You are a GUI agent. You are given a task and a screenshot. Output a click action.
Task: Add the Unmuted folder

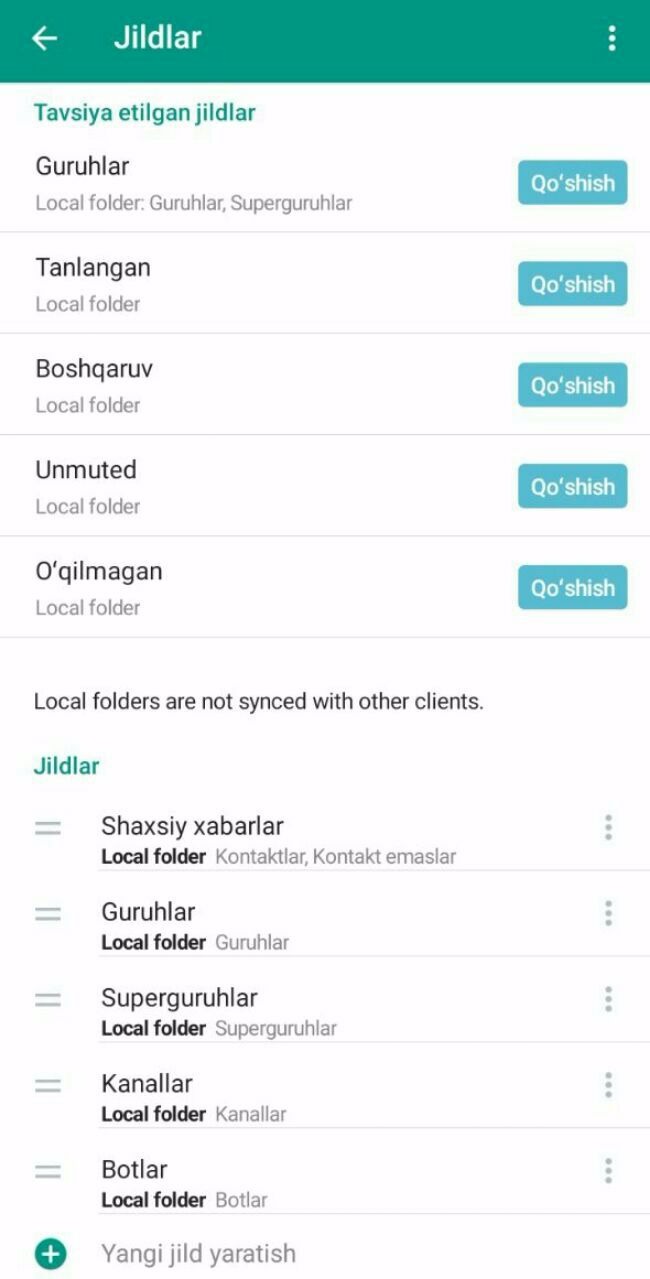coord(572,486)
